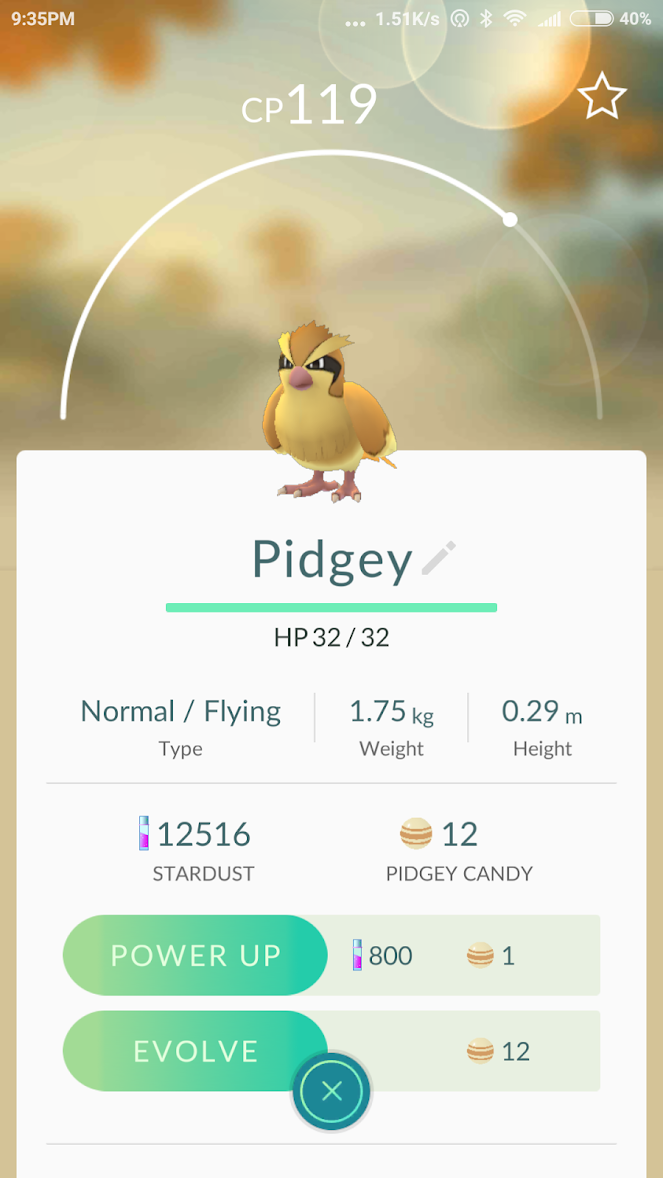The height and width of the screenshot is (1178, 663).
Task: Power up Pidgey for 800 stardust
Action: click(195, 955)
